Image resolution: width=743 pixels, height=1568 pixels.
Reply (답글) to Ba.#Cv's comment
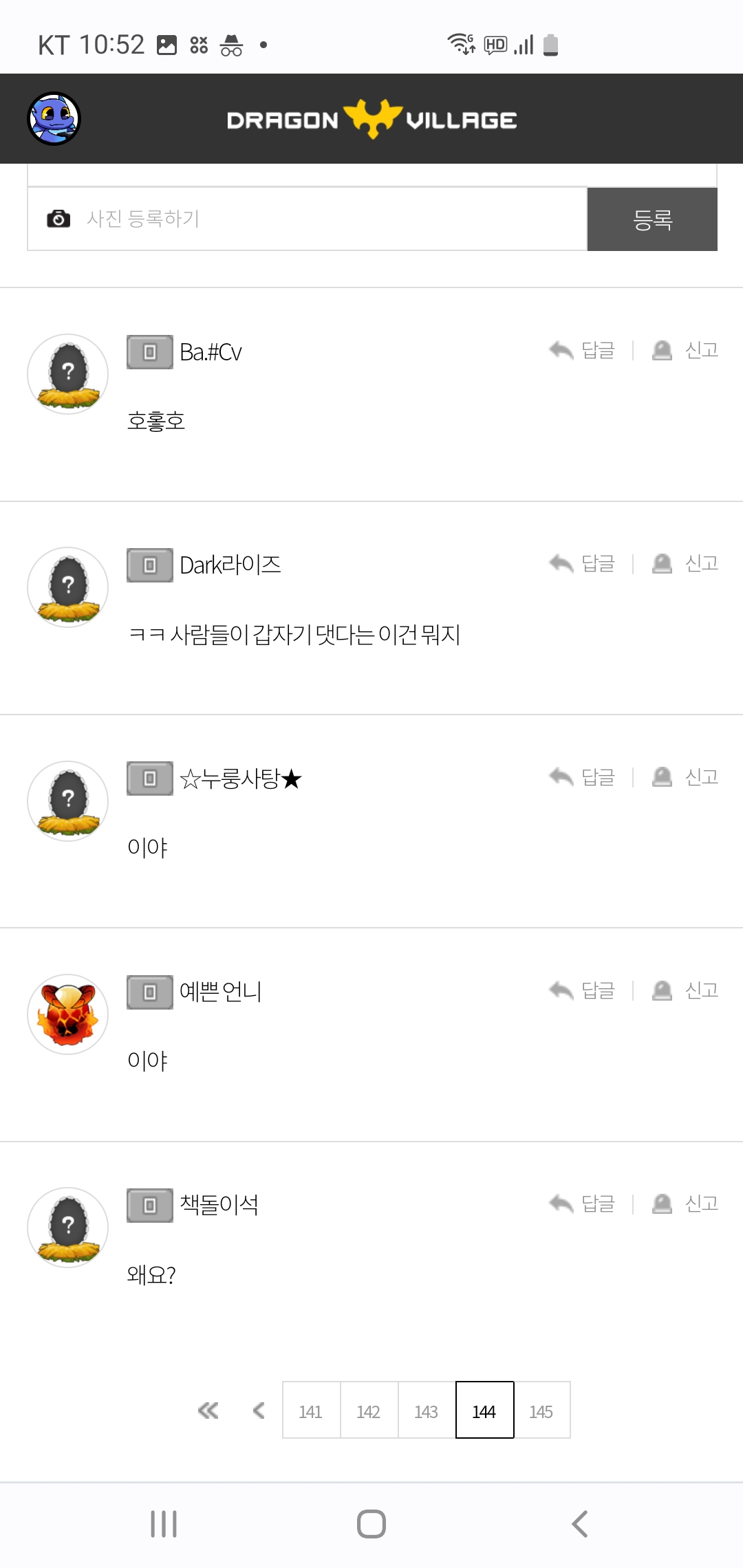[x=582, y=351]
